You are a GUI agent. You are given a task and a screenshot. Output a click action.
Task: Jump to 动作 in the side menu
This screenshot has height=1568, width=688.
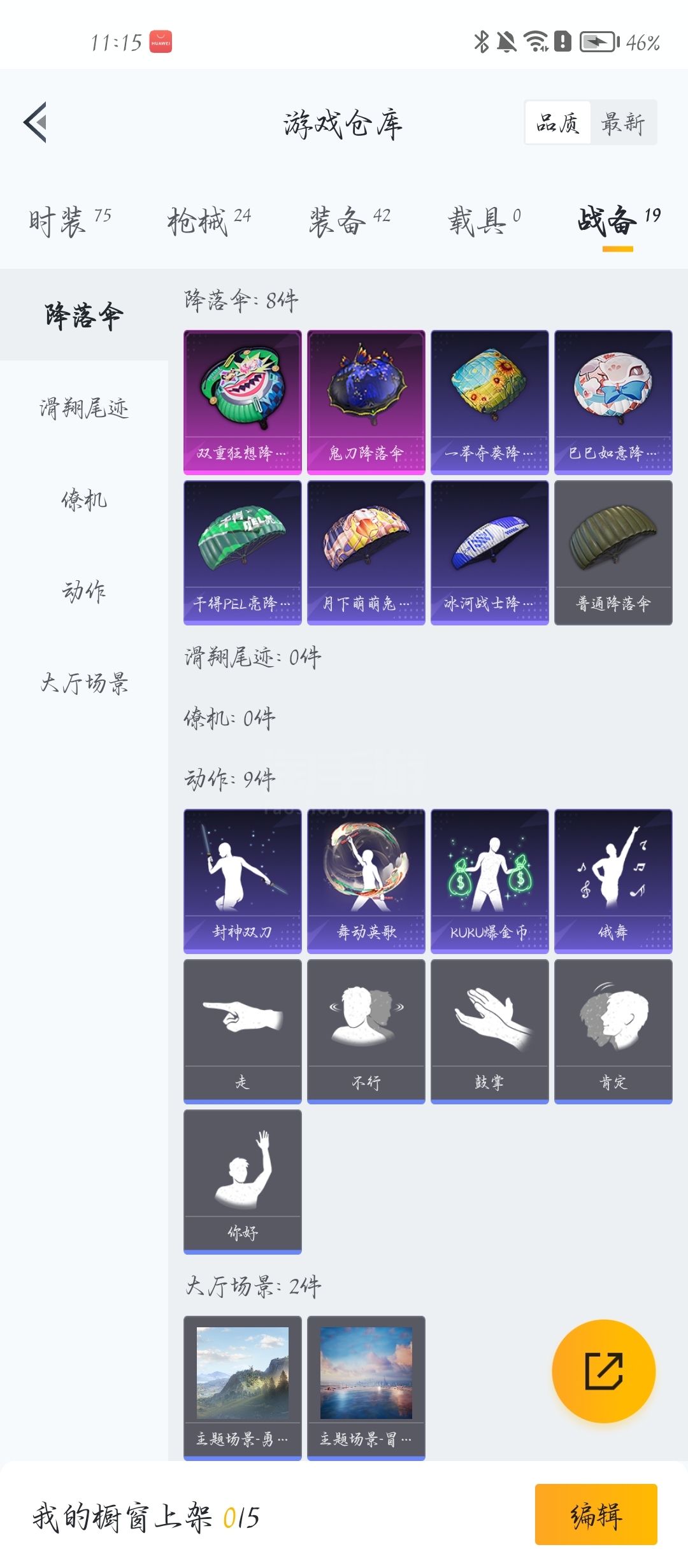(x=84, y=592)
